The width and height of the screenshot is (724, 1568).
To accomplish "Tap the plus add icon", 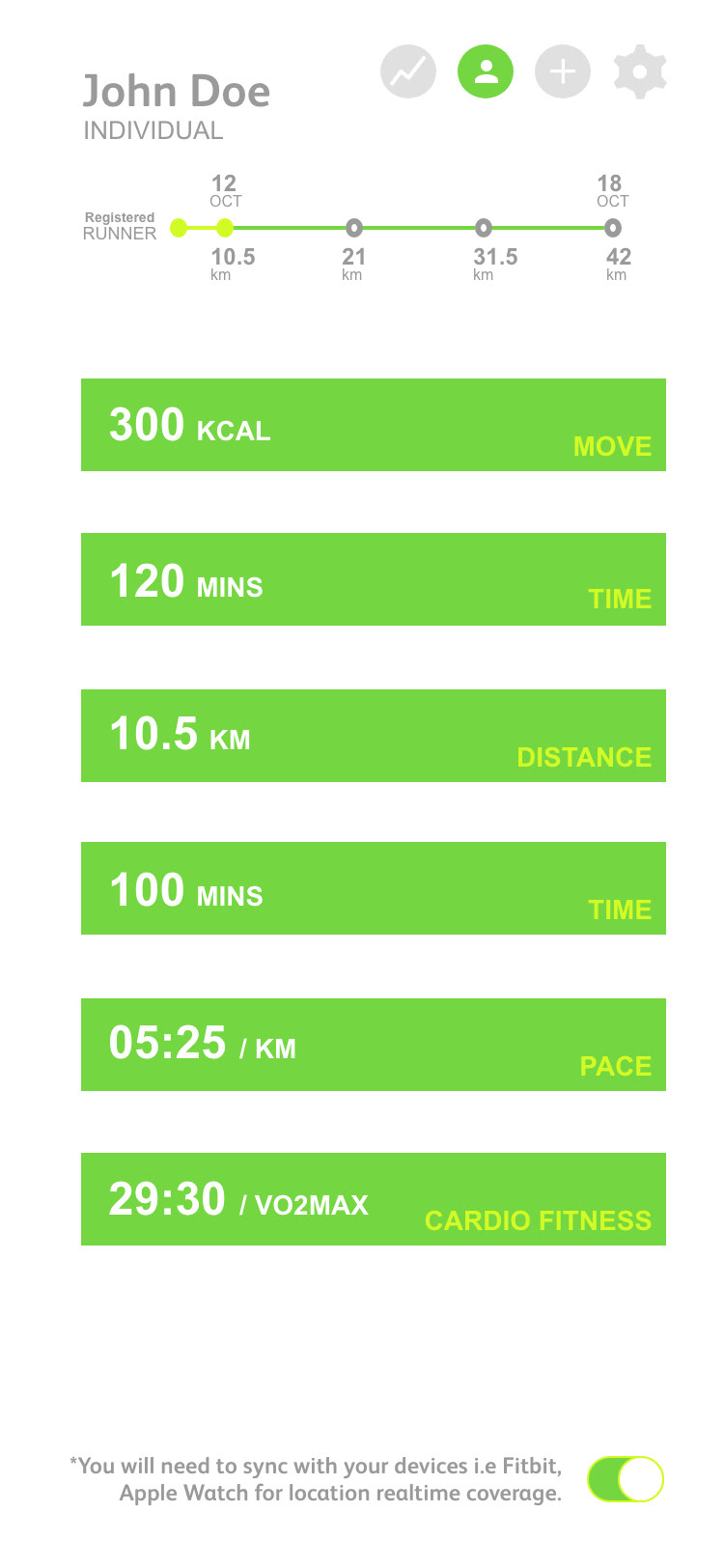I will coord(563,71).
